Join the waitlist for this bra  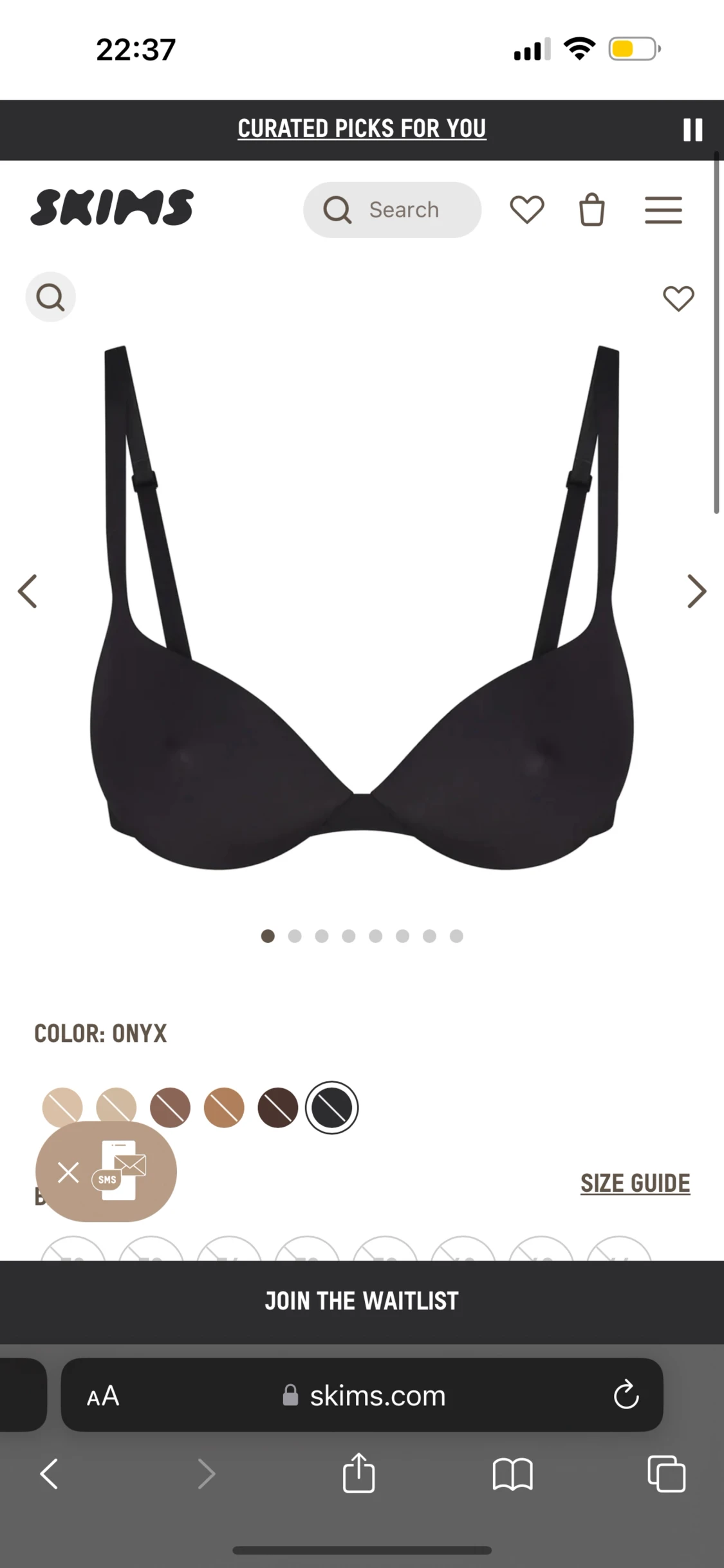(362, 1300)
